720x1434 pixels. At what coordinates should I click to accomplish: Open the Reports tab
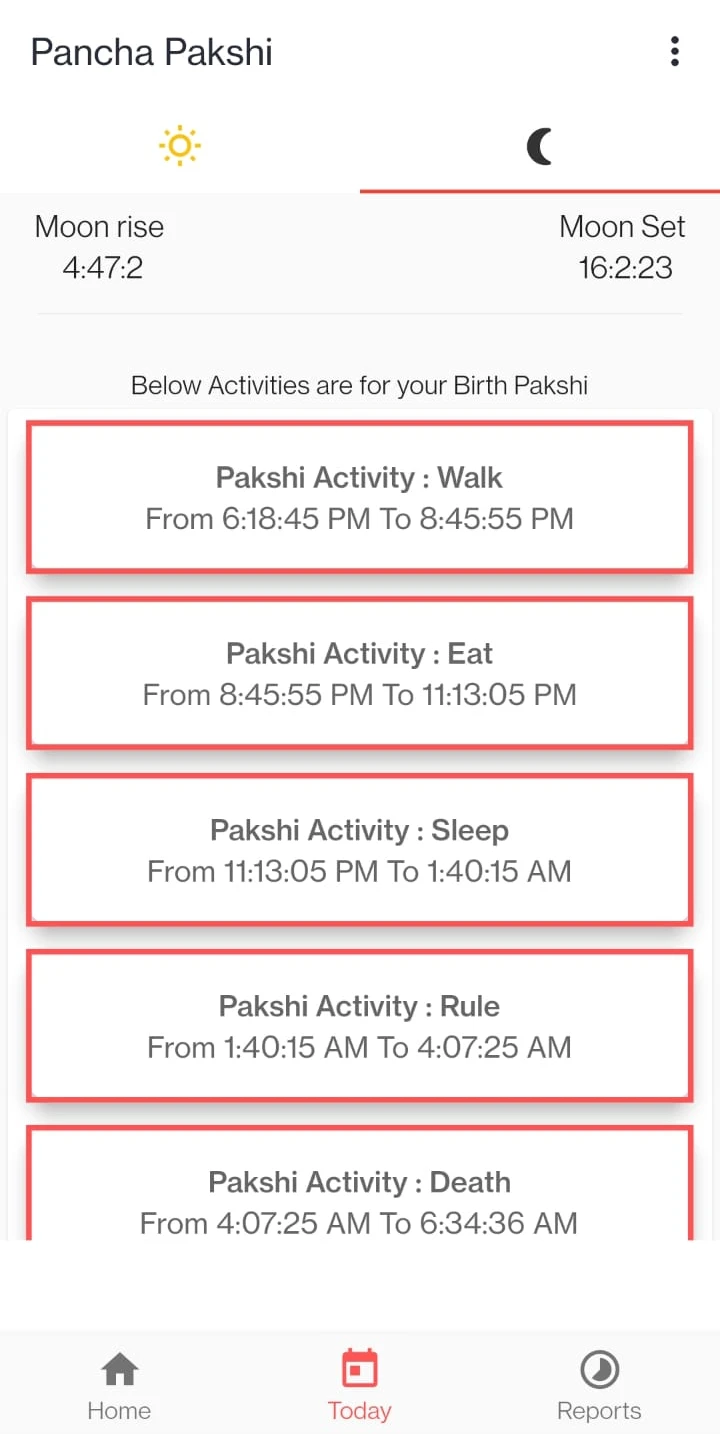point(599,1385)
